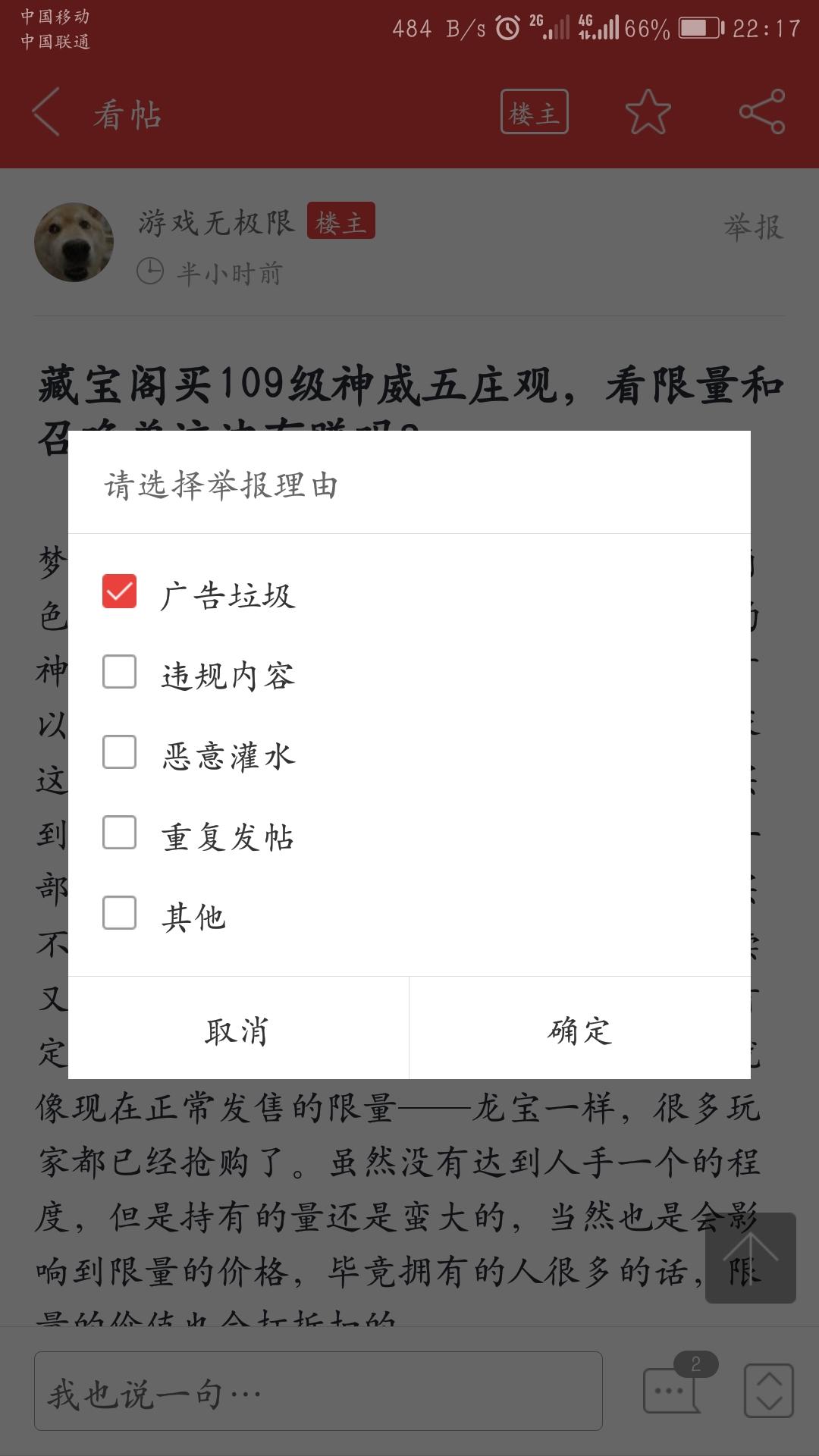This screenshot has height=1456, width=819.
Task: Confirm the report with 确定
Action: tap(579, 1030)
